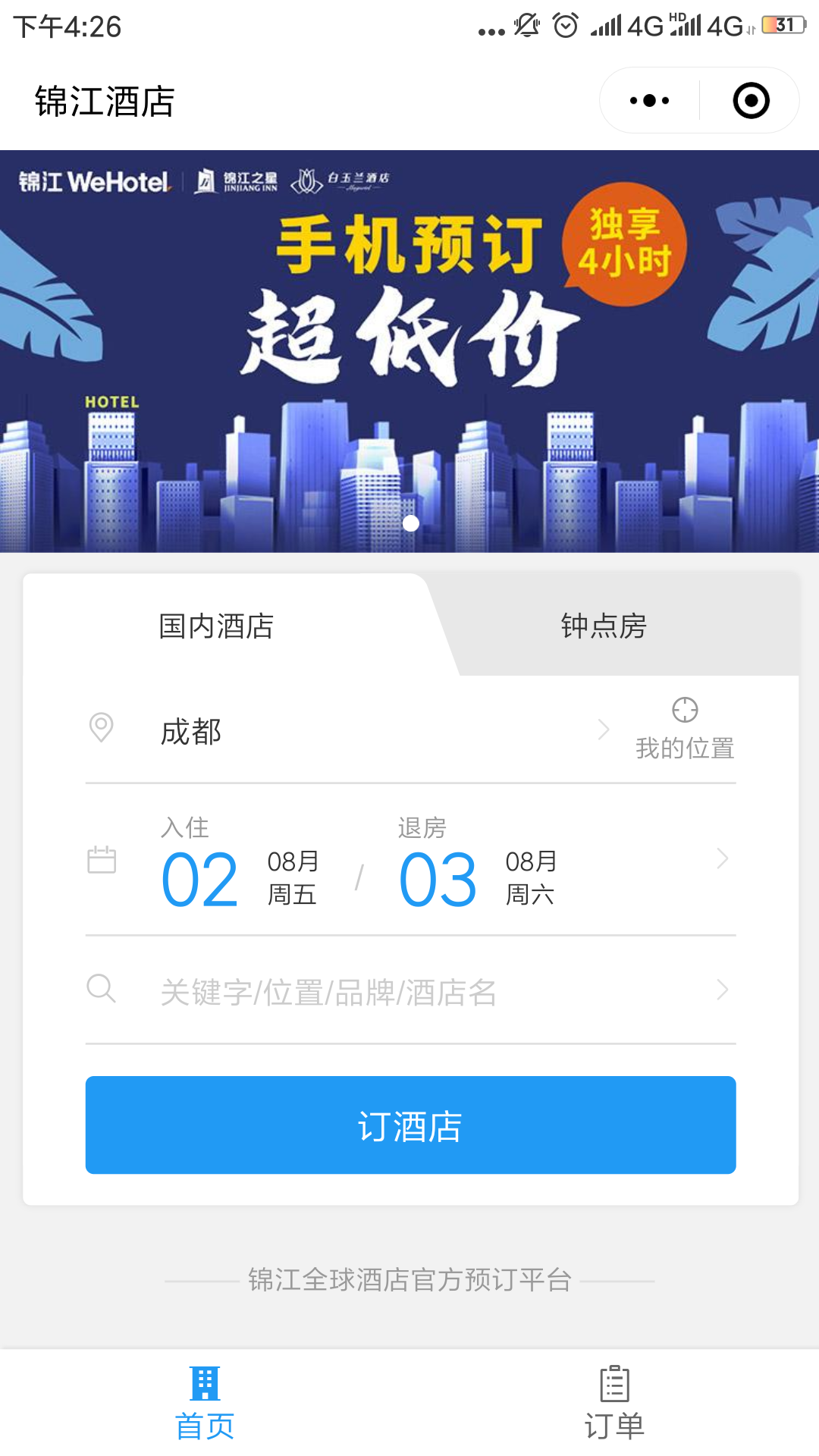Switch to the 钟点房 tab
This screenshot has height=1456, width=819.
pos(604,626)
